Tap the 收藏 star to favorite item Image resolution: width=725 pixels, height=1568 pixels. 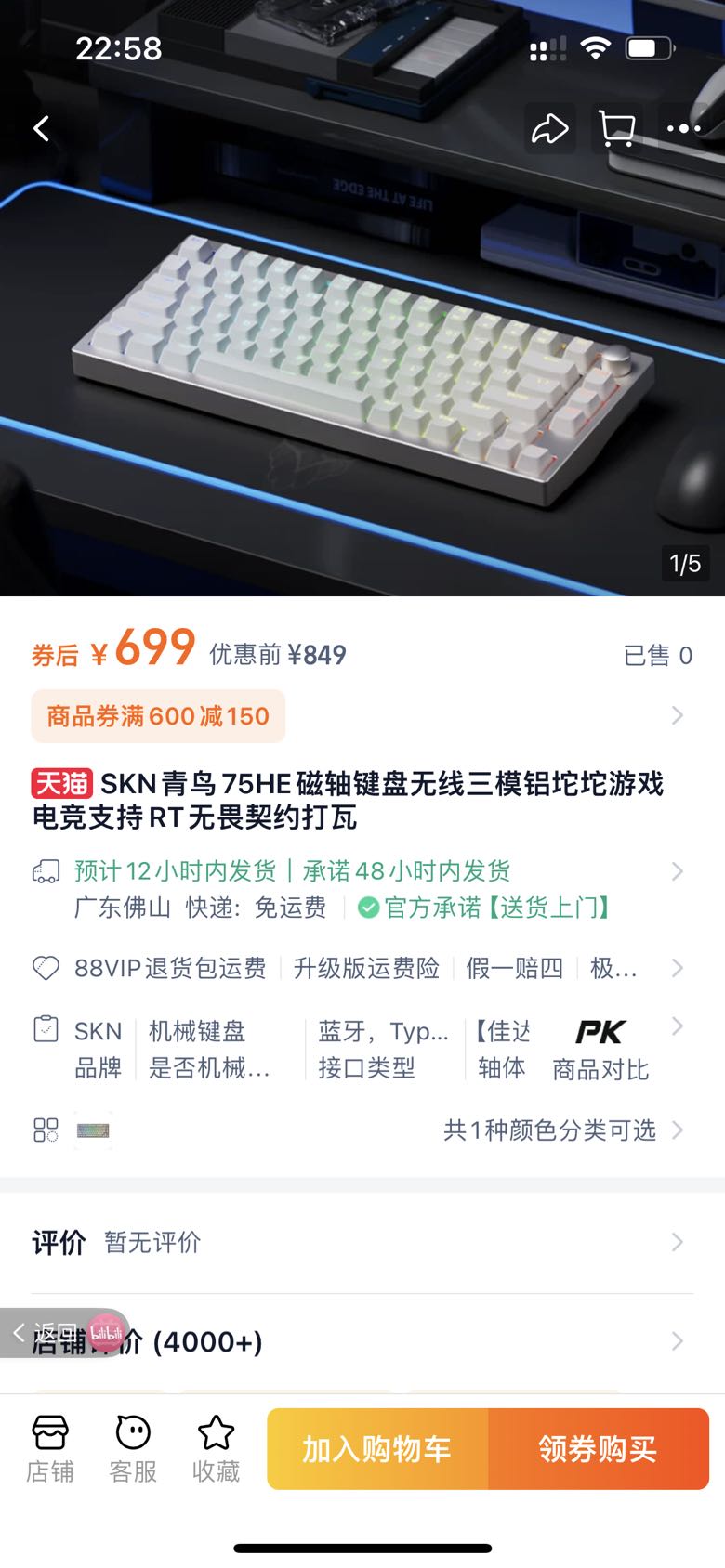pyautogui.click(x=216, y=1447)
